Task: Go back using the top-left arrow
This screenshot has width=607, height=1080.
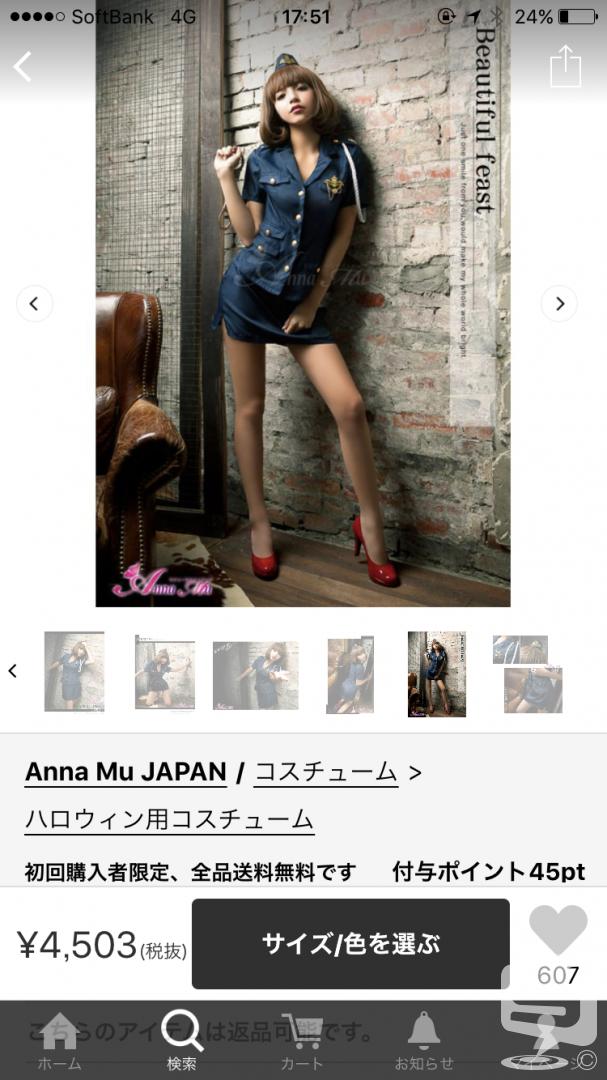Action: point(23,67)
